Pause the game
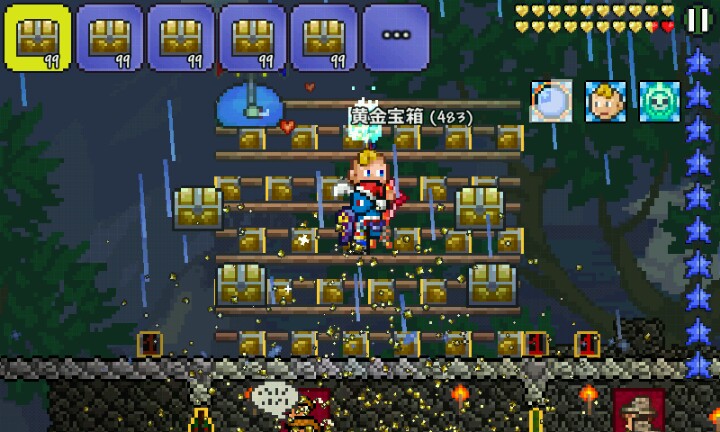The image size is (720, 432). point(695,19)
